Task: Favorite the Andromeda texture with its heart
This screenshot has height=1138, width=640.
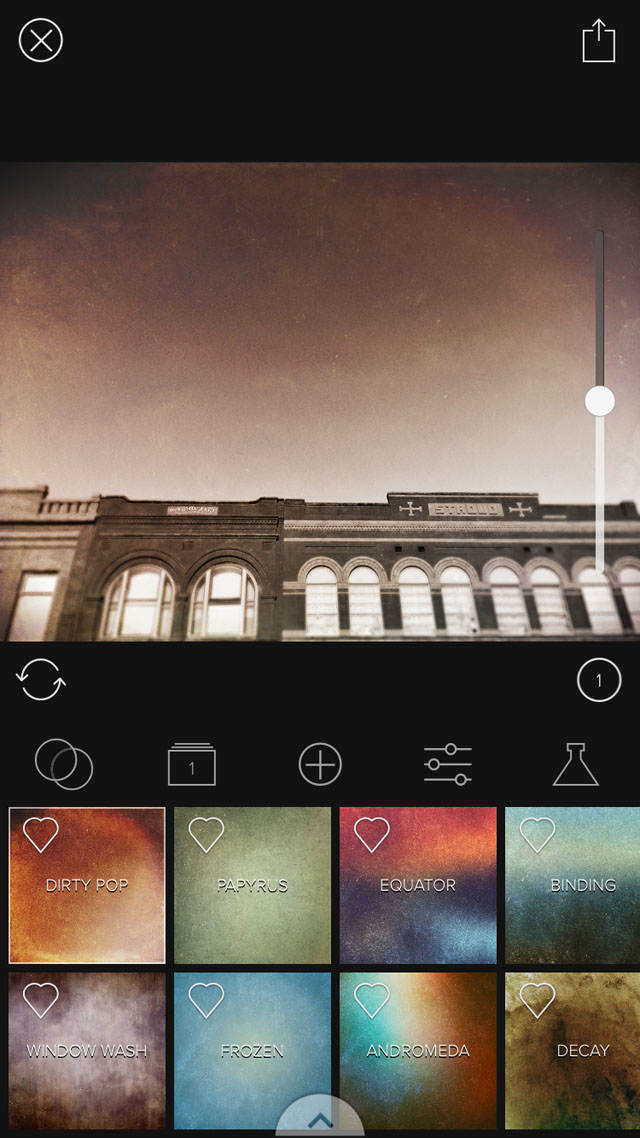Action: (372, 1000)
